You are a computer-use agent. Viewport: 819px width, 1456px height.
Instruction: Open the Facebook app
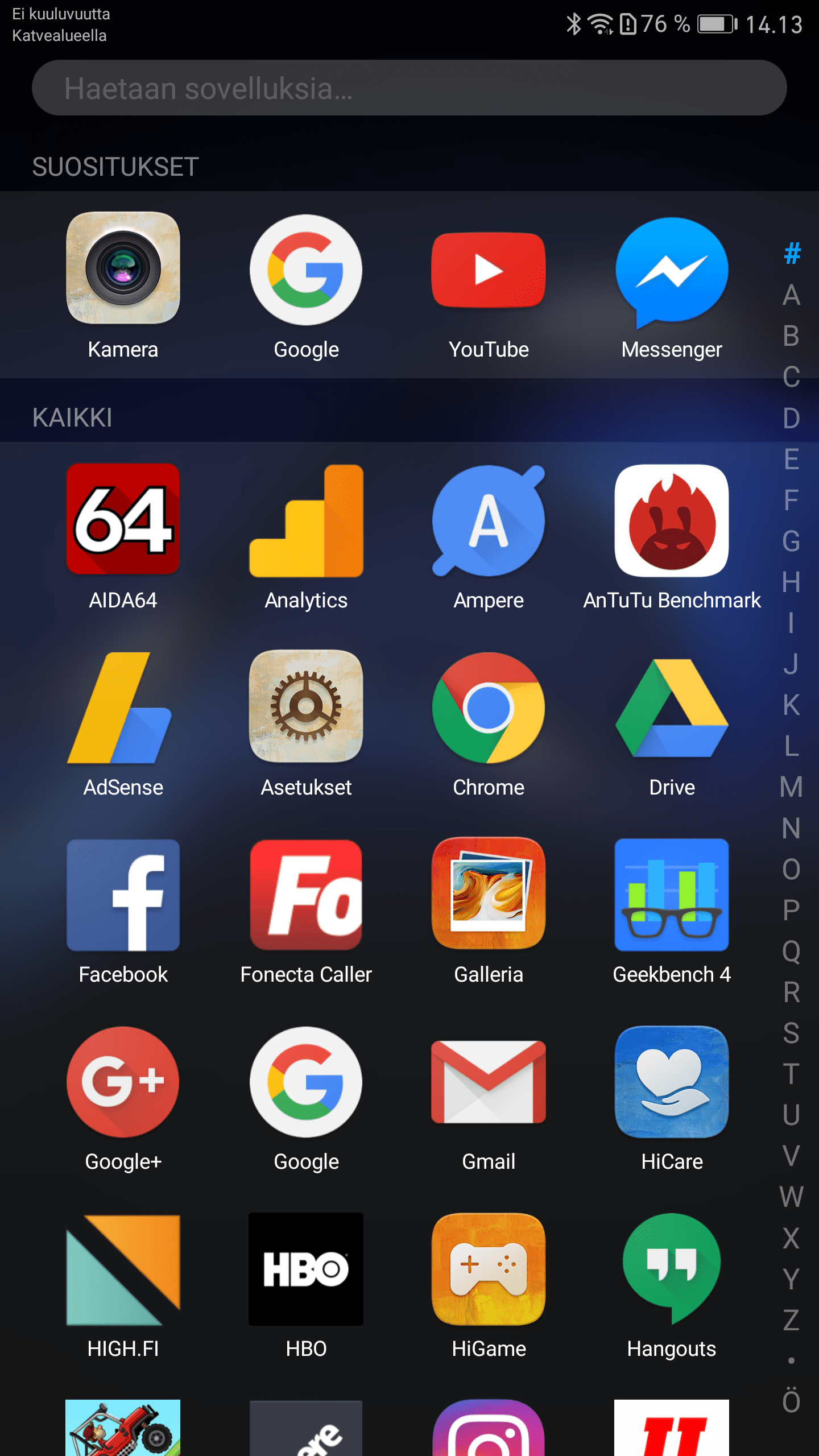(x=123, y=895)
